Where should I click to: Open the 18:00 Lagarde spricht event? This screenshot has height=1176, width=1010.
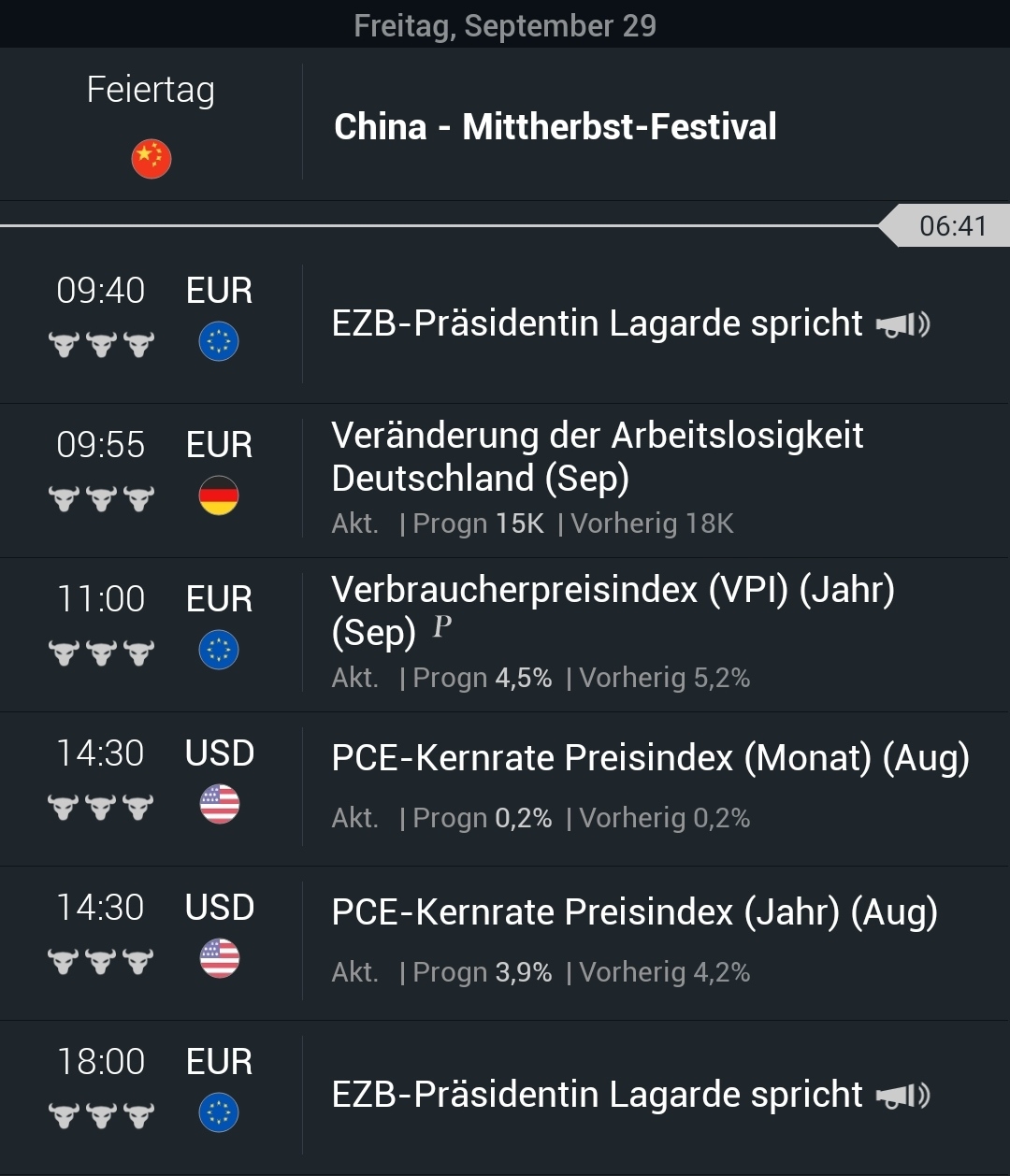[597, 1095]
